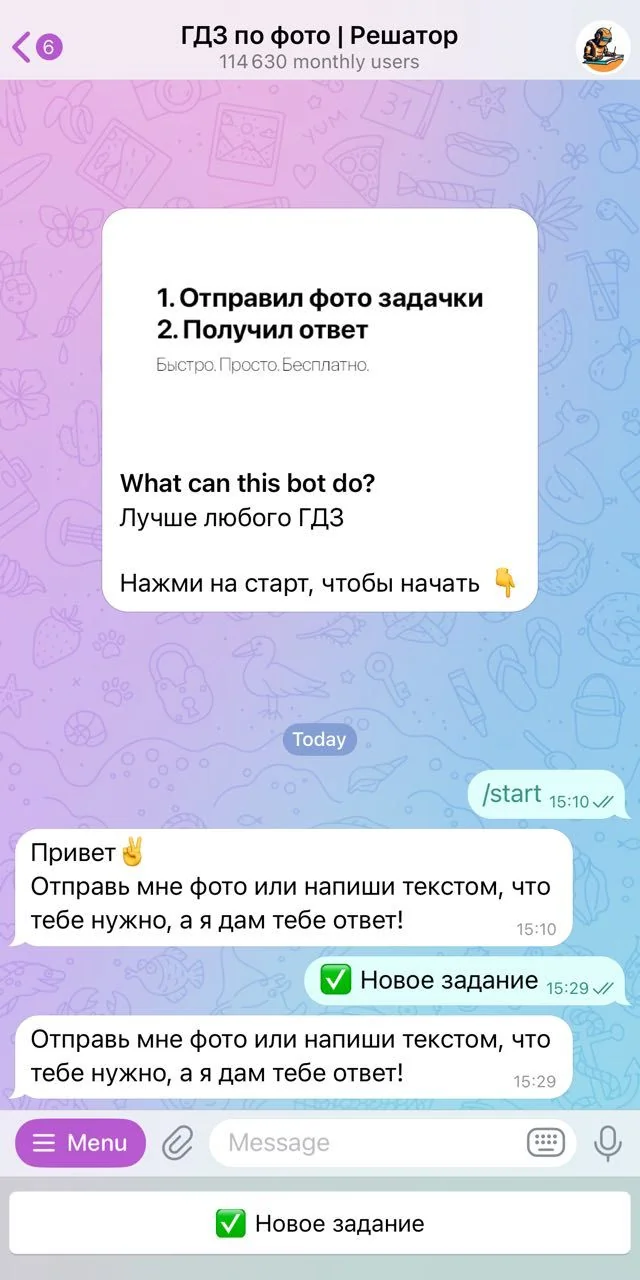Viewport: 640px width, 1280px height.
Task: Go back to the chat list
Action: pyautogui.click(x=37, y=46)
